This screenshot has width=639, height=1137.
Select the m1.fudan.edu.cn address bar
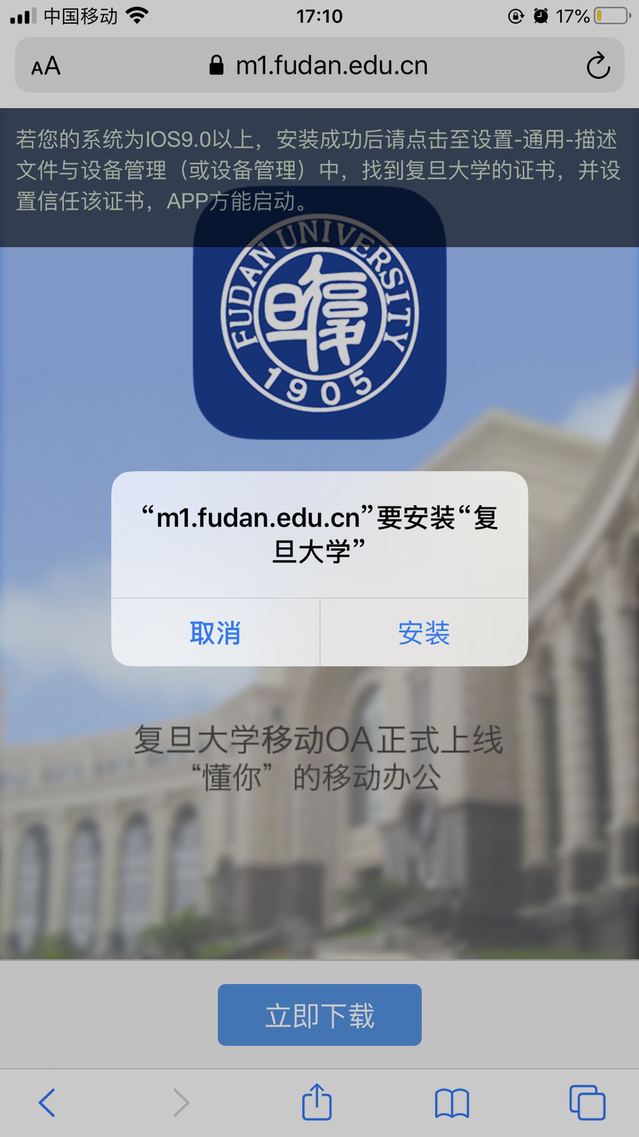(x=320, y=67)
